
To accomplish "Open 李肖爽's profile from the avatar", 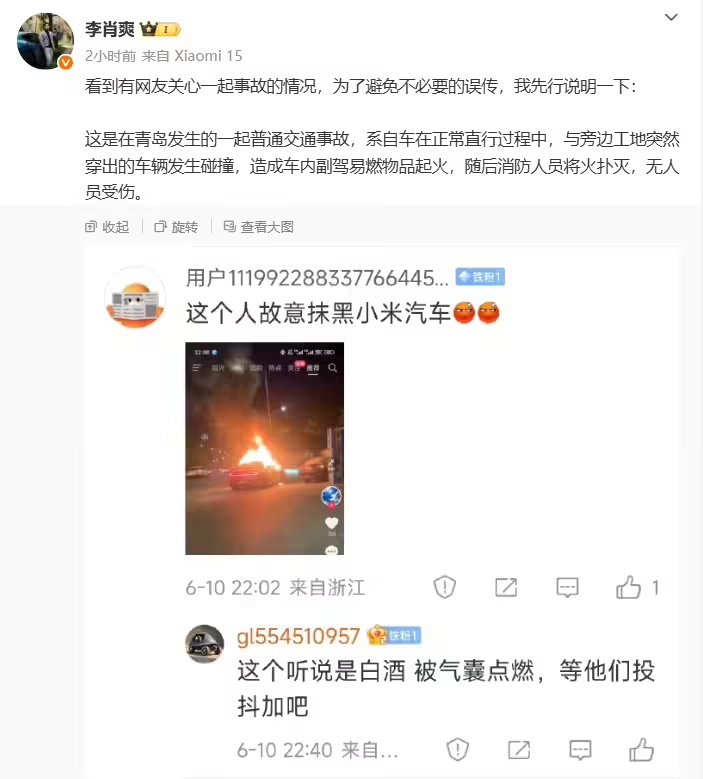I will pos(44,42).
